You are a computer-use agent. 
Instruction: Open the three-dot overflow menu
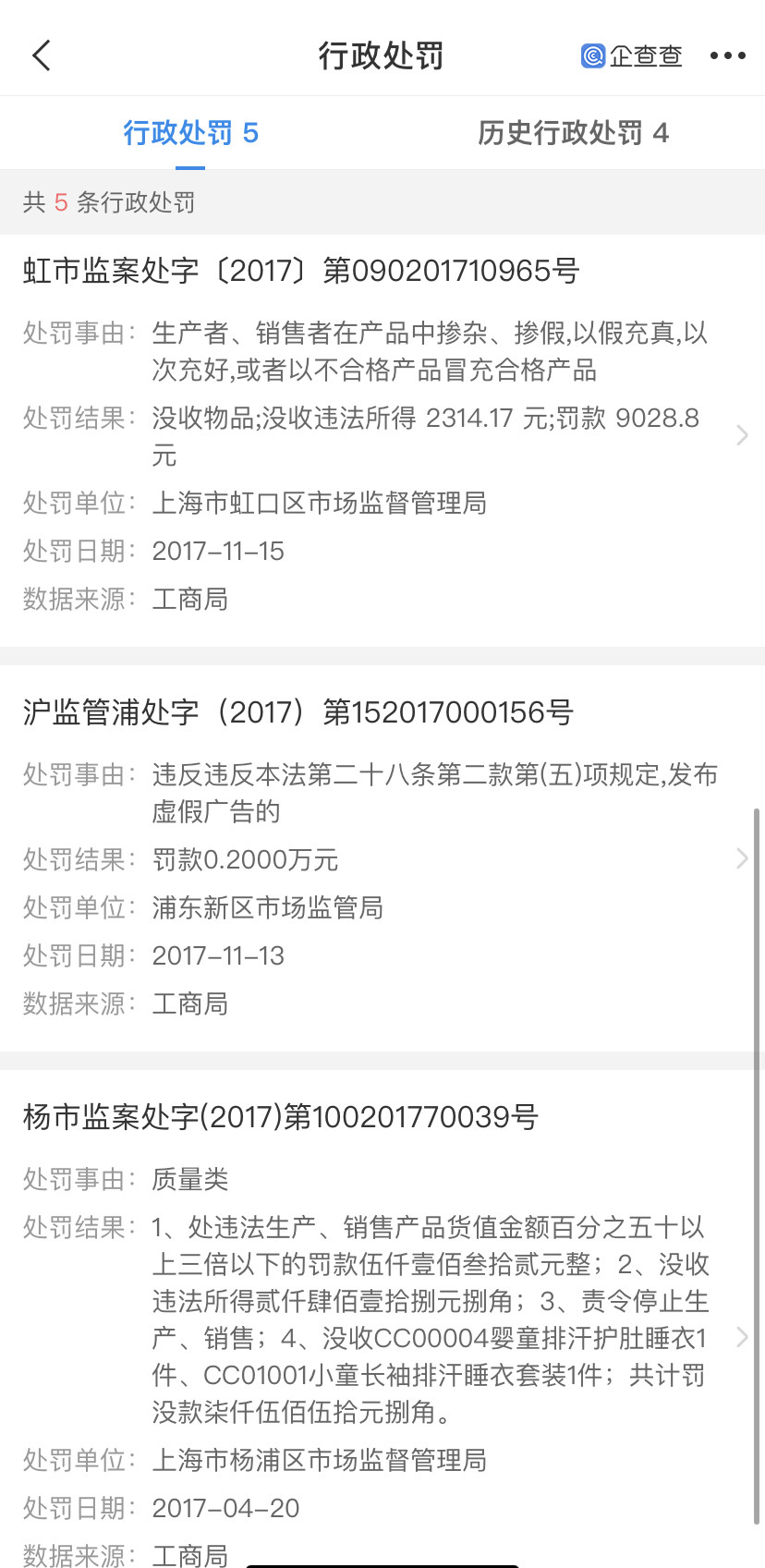(727, 56)
